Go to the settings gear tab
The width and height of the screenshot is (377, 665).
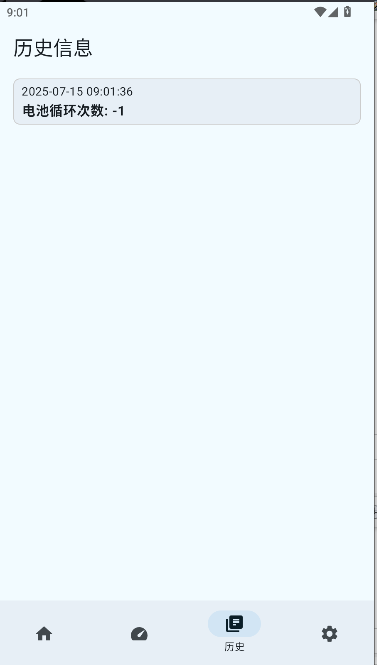[330, 634]
